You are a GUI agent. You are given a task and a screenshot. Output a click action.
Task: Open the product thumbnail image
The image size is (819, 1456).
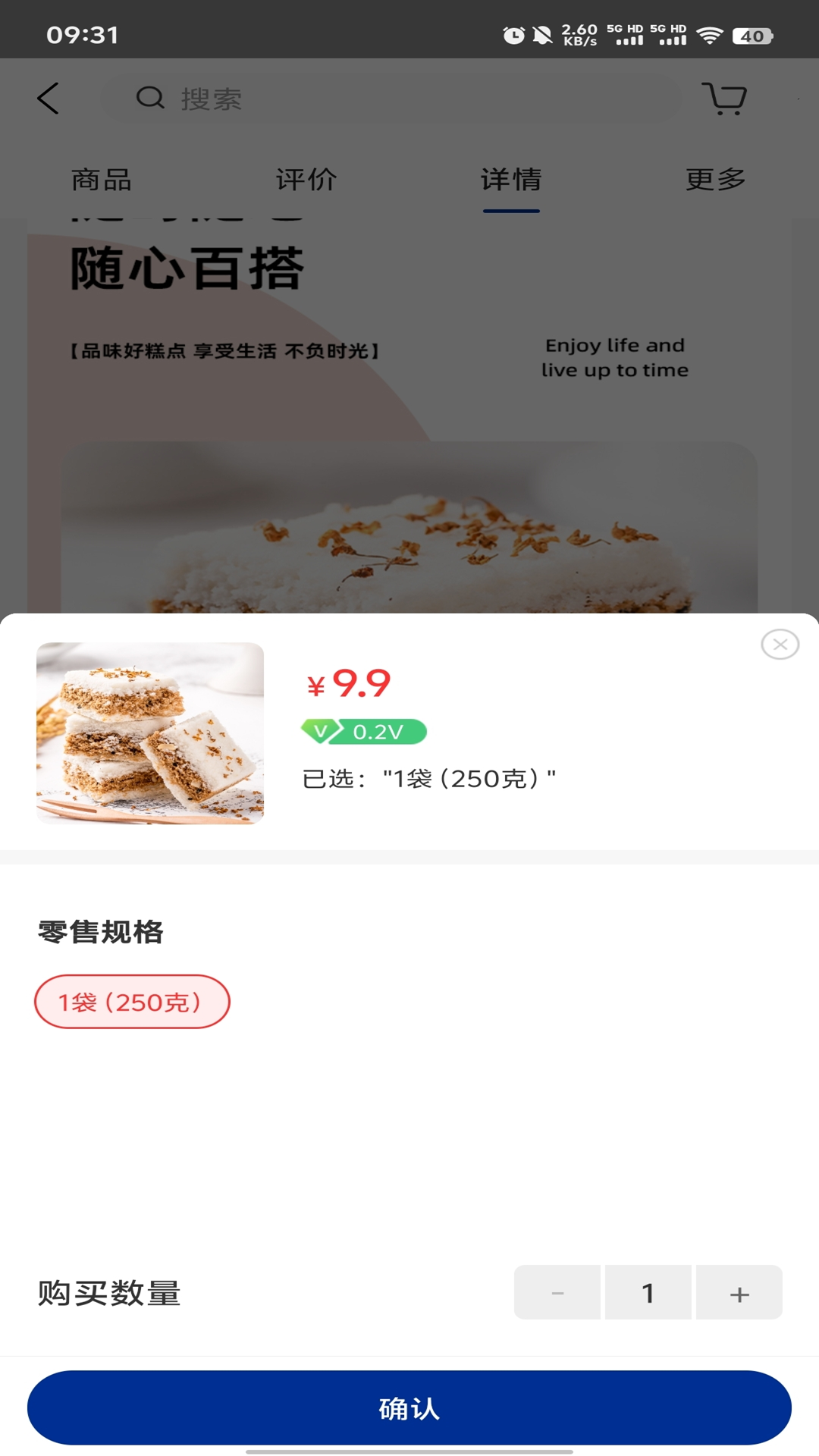coord(150,733)
